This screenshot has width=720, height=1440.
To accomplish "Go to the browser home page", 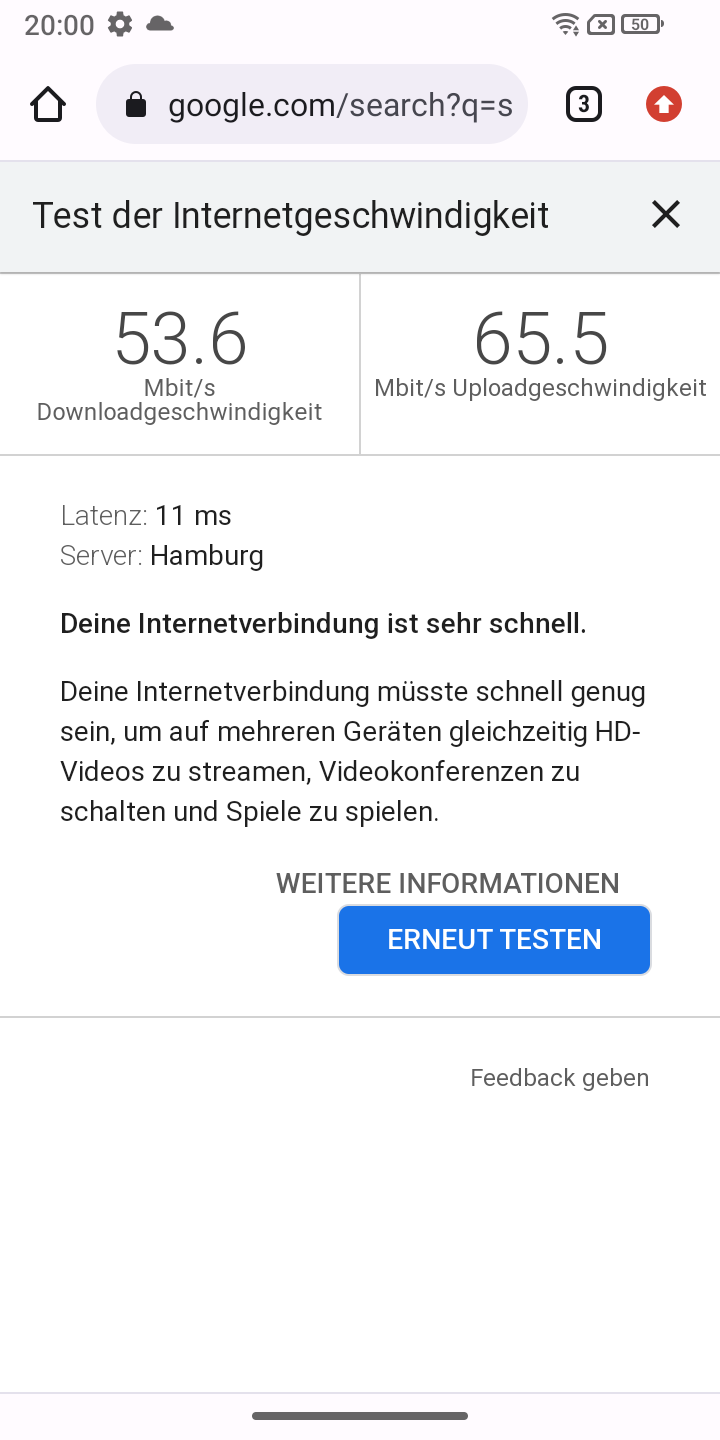I will click(x=48, y=104).
